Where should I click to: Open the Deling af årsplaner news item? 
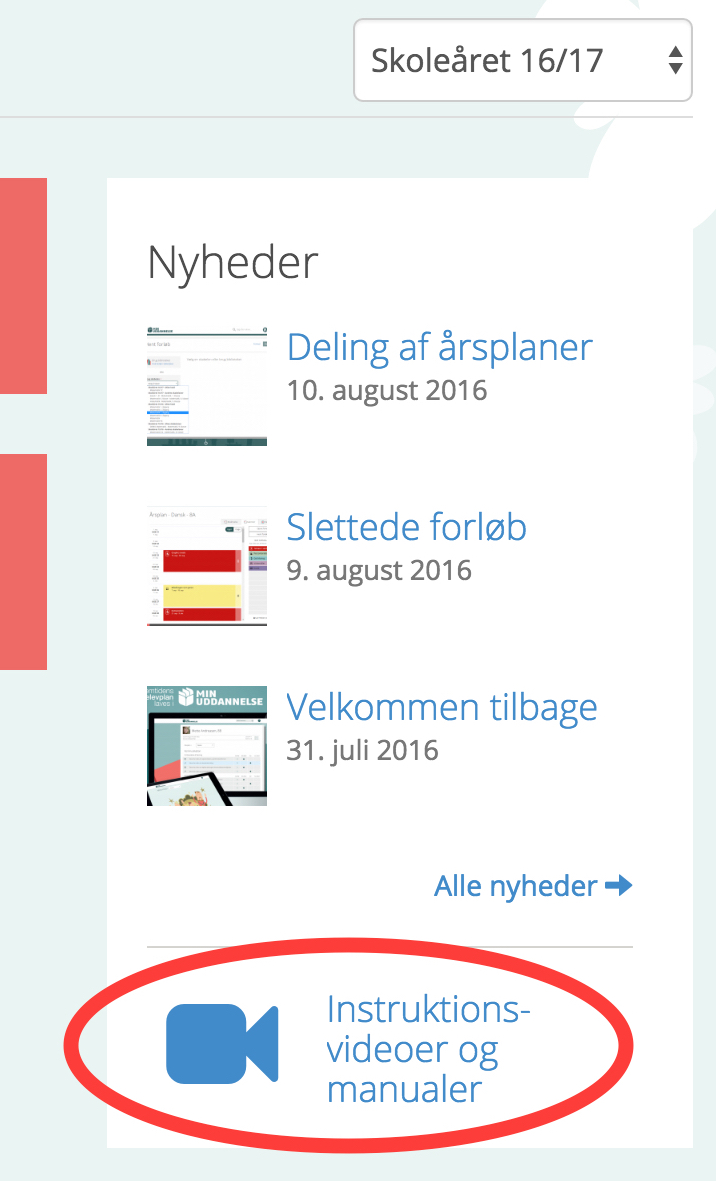440,347
